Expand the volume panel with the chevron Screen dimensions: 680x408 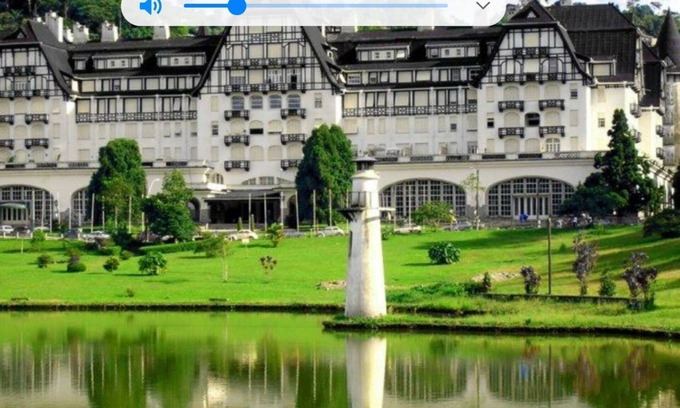pos(483,6)
